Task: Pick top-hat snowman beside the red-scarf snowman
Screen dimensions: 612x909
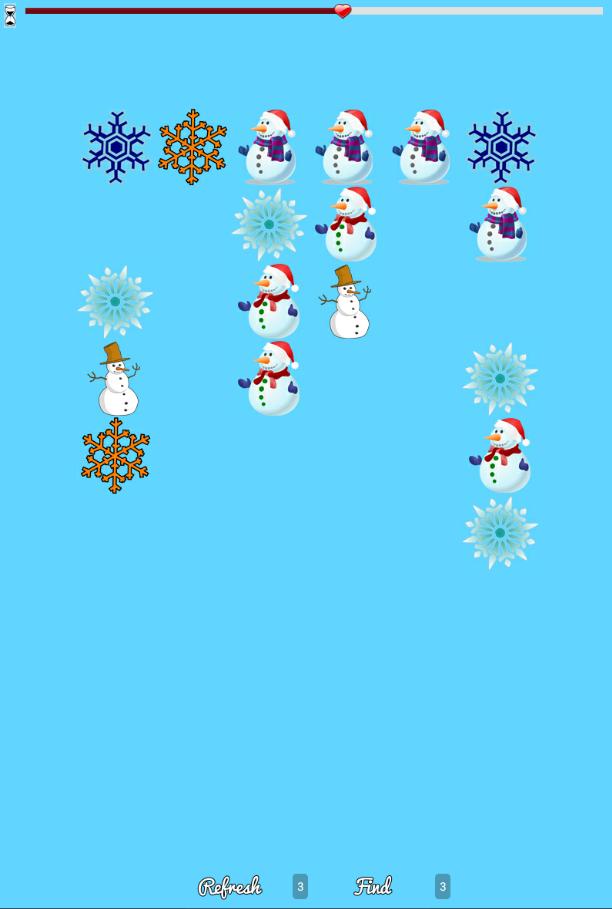Action: [x=346, y=302]
